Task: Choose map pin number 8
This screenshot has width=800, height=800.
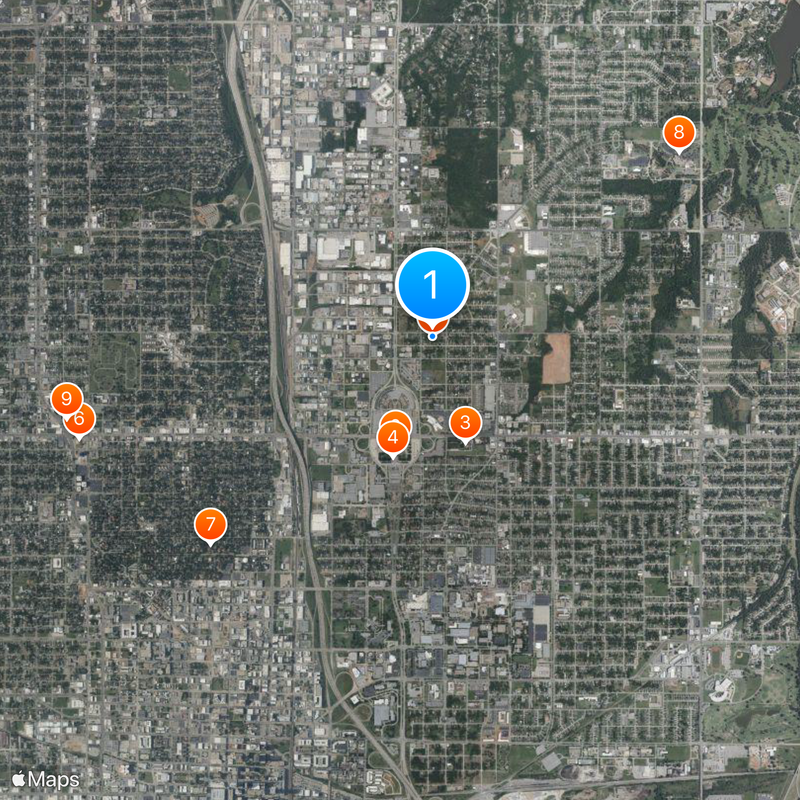Action: (x=679, y=131)
